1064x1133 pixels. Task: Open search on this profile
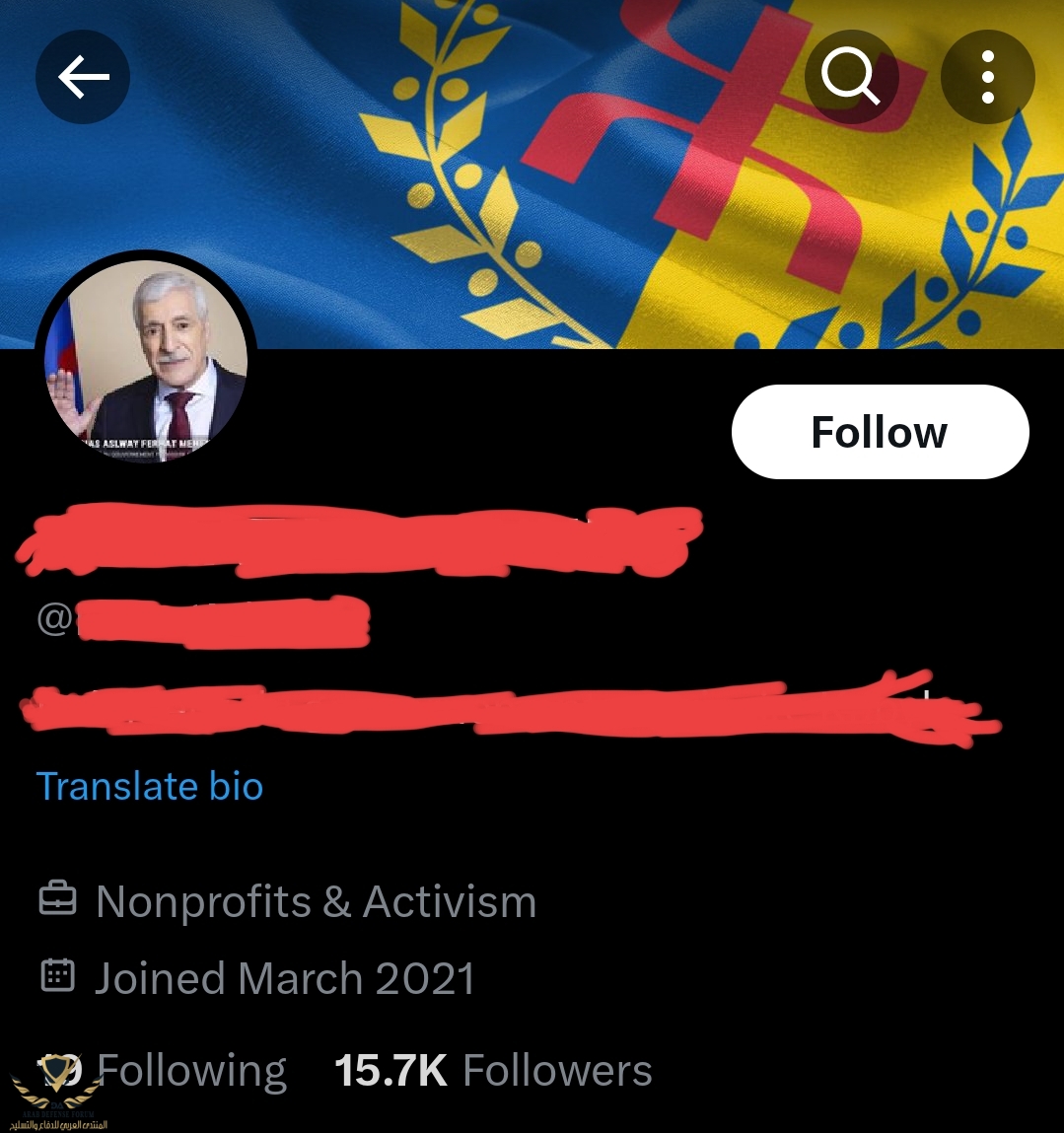click(851, 77)
